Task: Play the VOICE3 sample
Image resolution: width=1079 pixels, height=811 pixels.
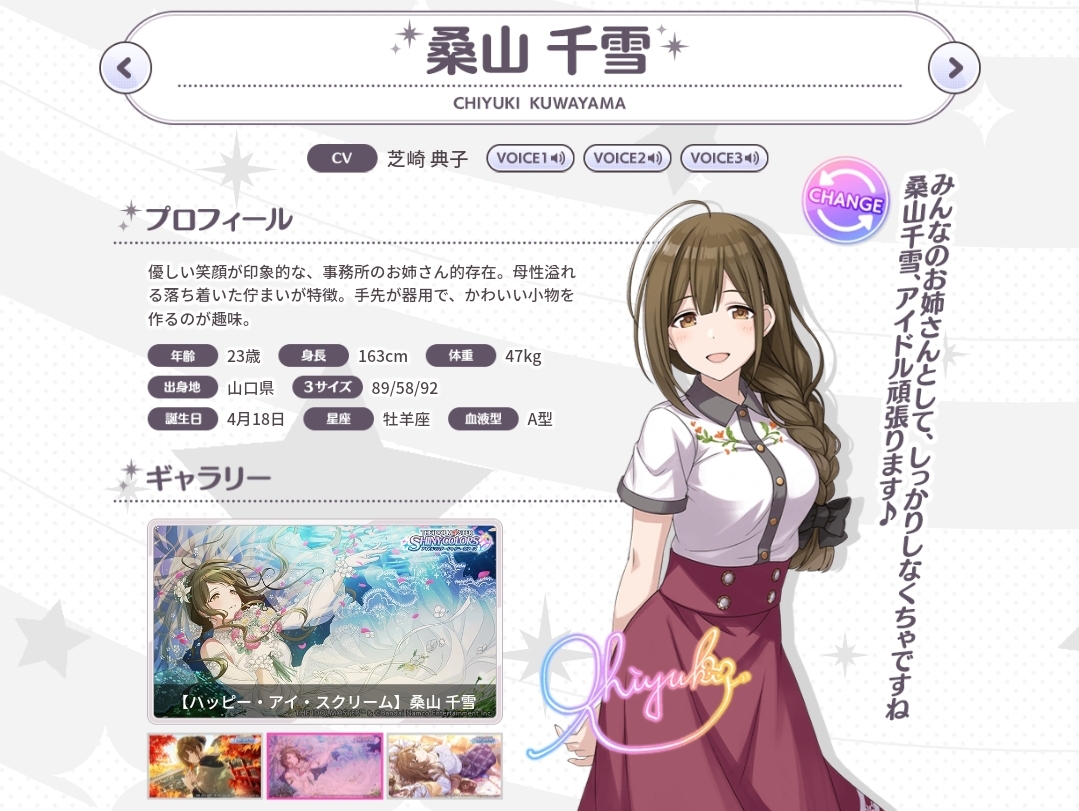Action: 724,158
